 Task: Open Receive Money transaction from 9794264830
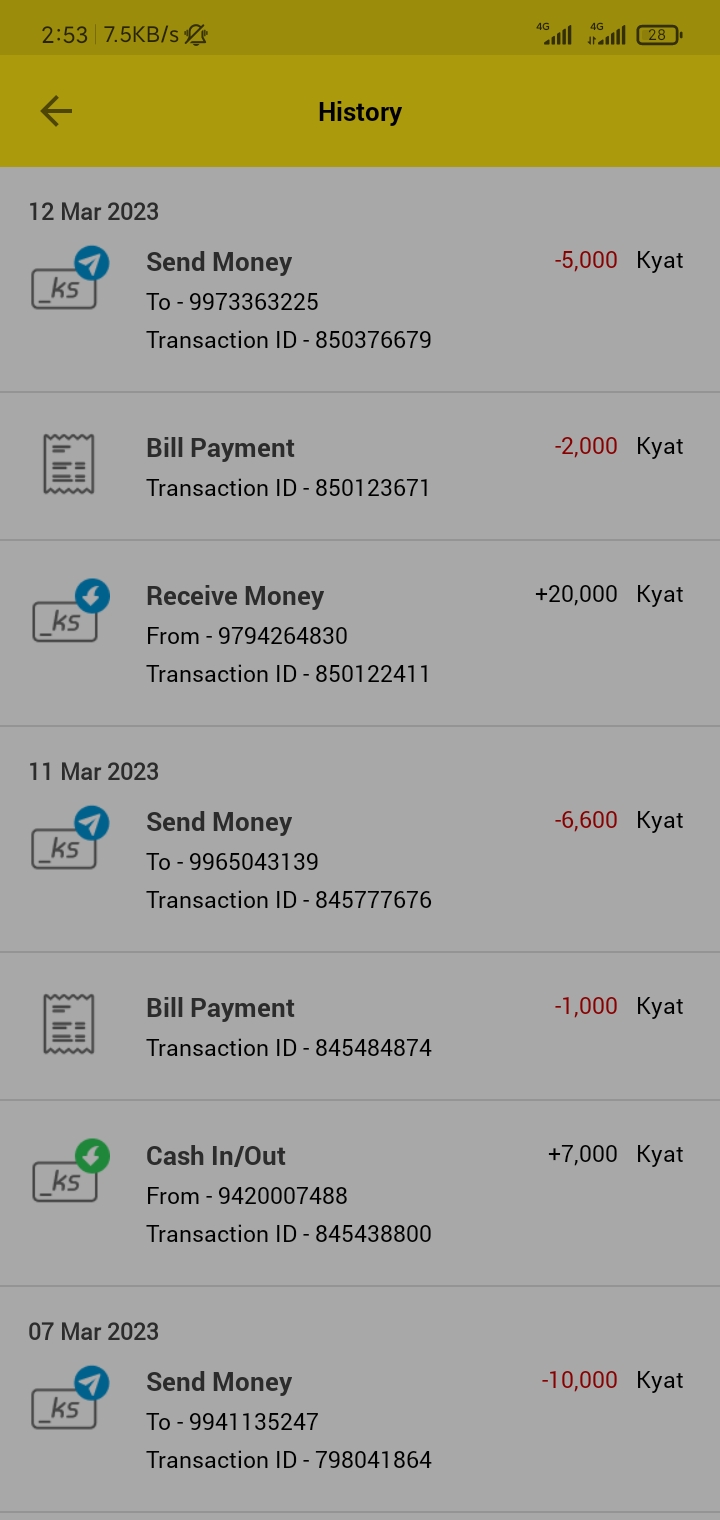click(360, 634)
